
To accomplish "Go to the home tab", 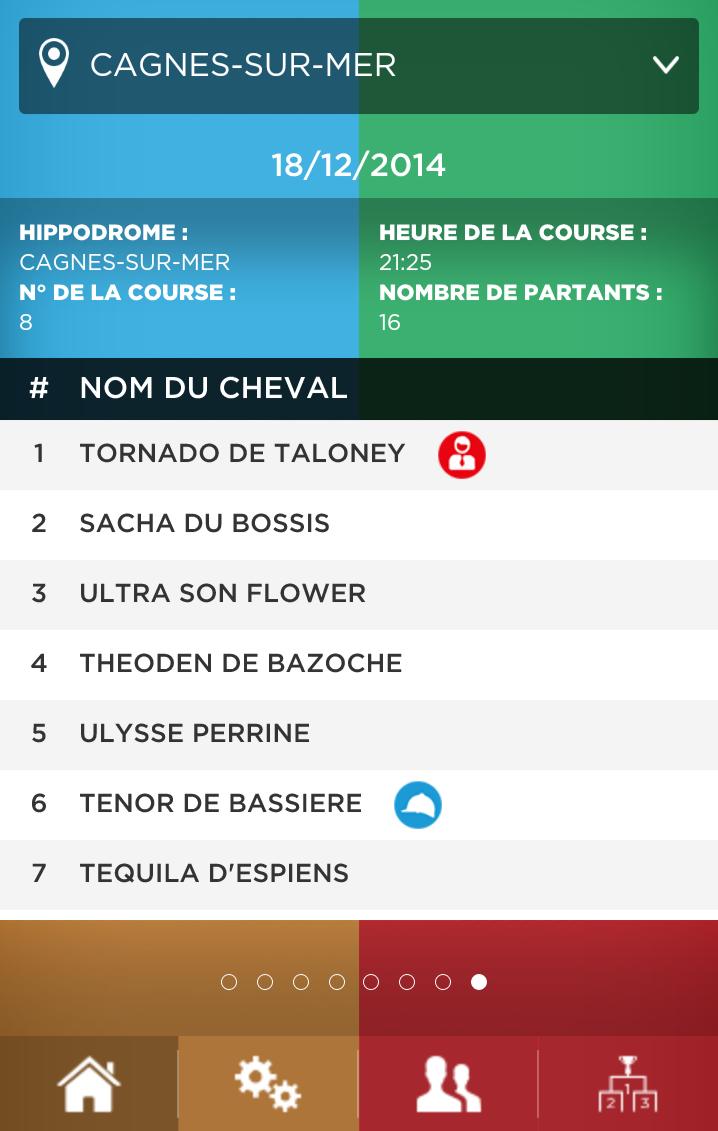I will point(89,1083).
